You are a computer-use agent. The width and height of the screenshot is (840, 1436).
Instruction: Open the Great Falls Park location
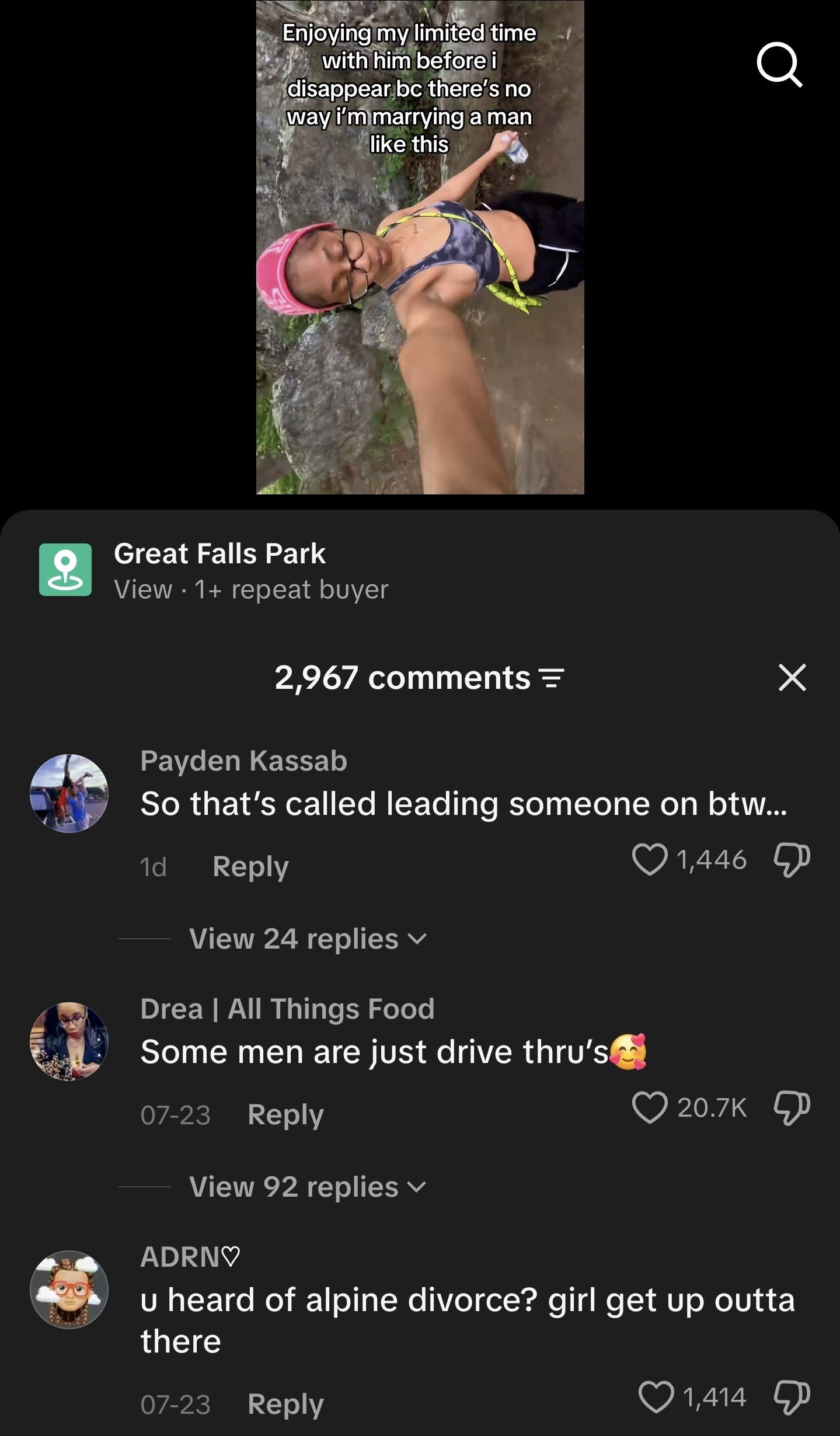click(219, 553)
